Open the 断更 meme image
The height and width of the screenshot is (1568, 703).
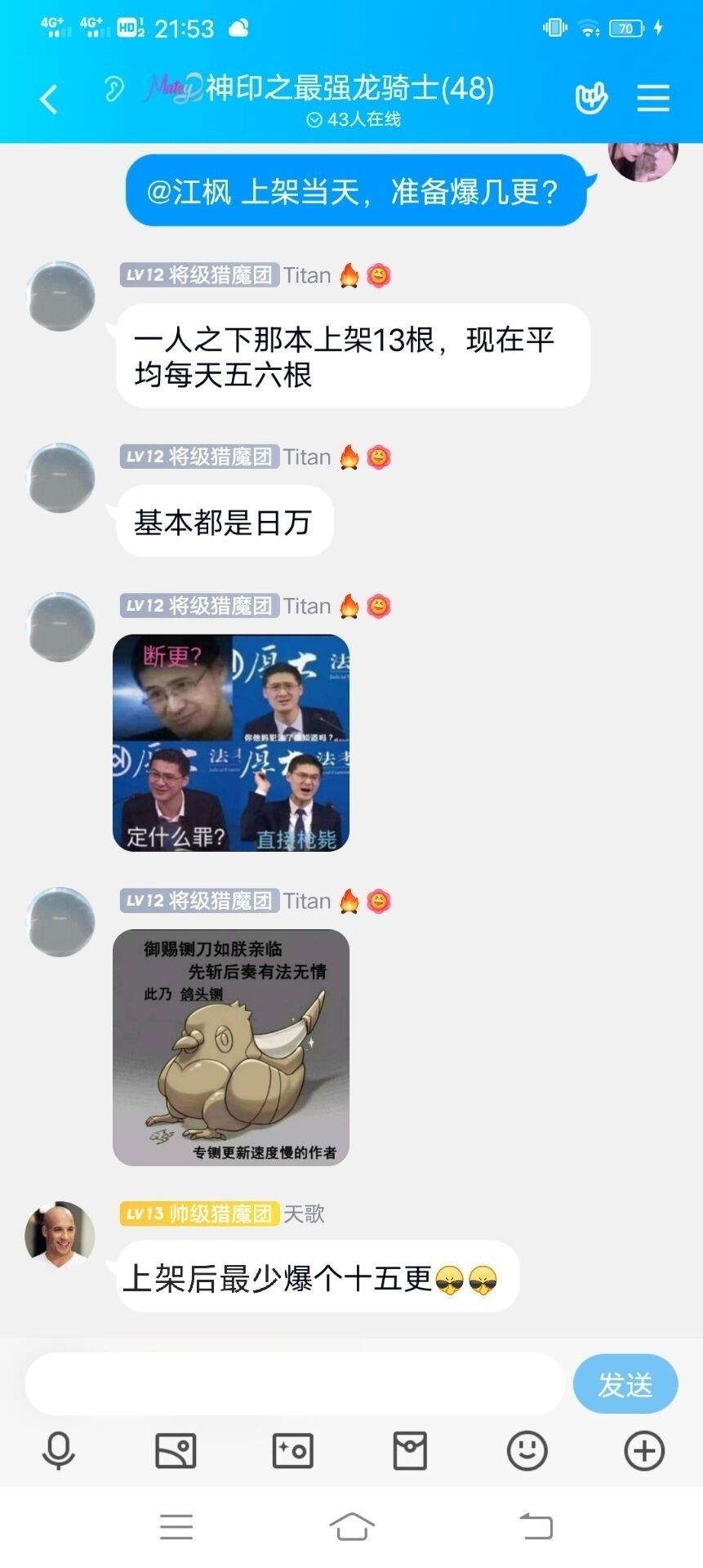[x=231, y=743]
